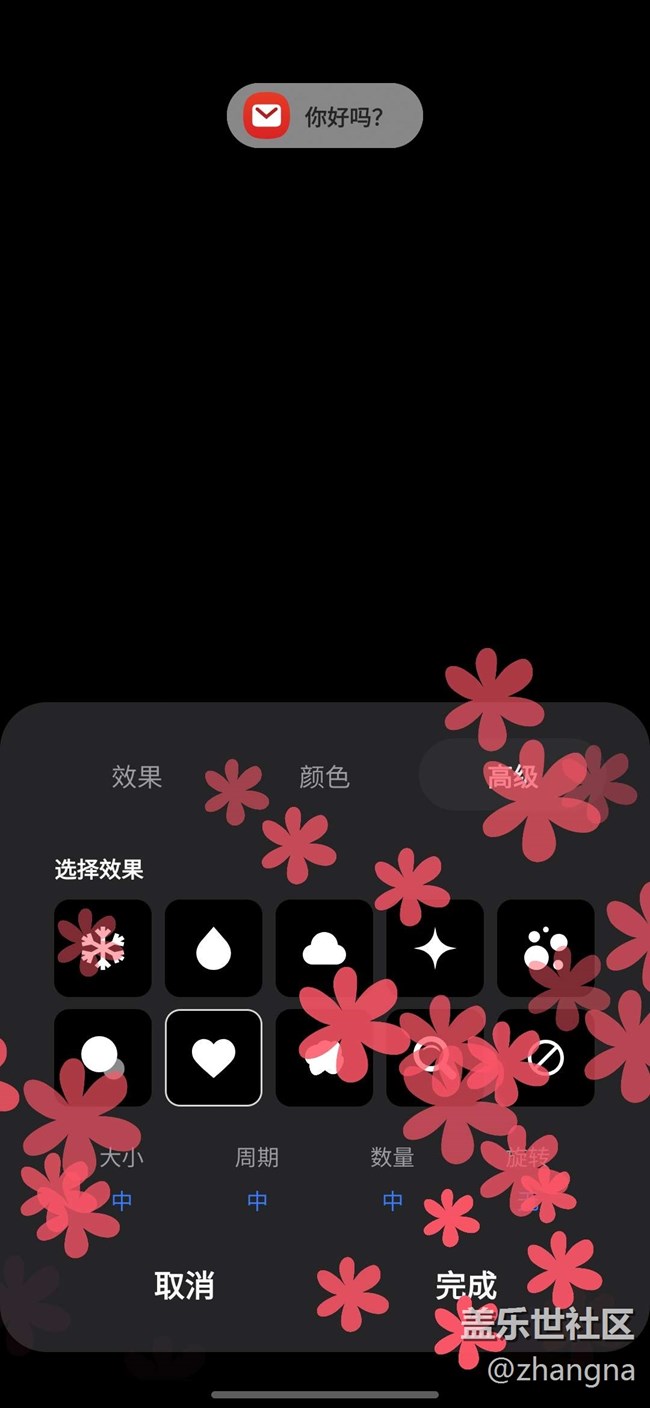The width and height of the screenshot is (650, 1408).
Task: Switch to the 效果 tab
Action: [137, 776]
